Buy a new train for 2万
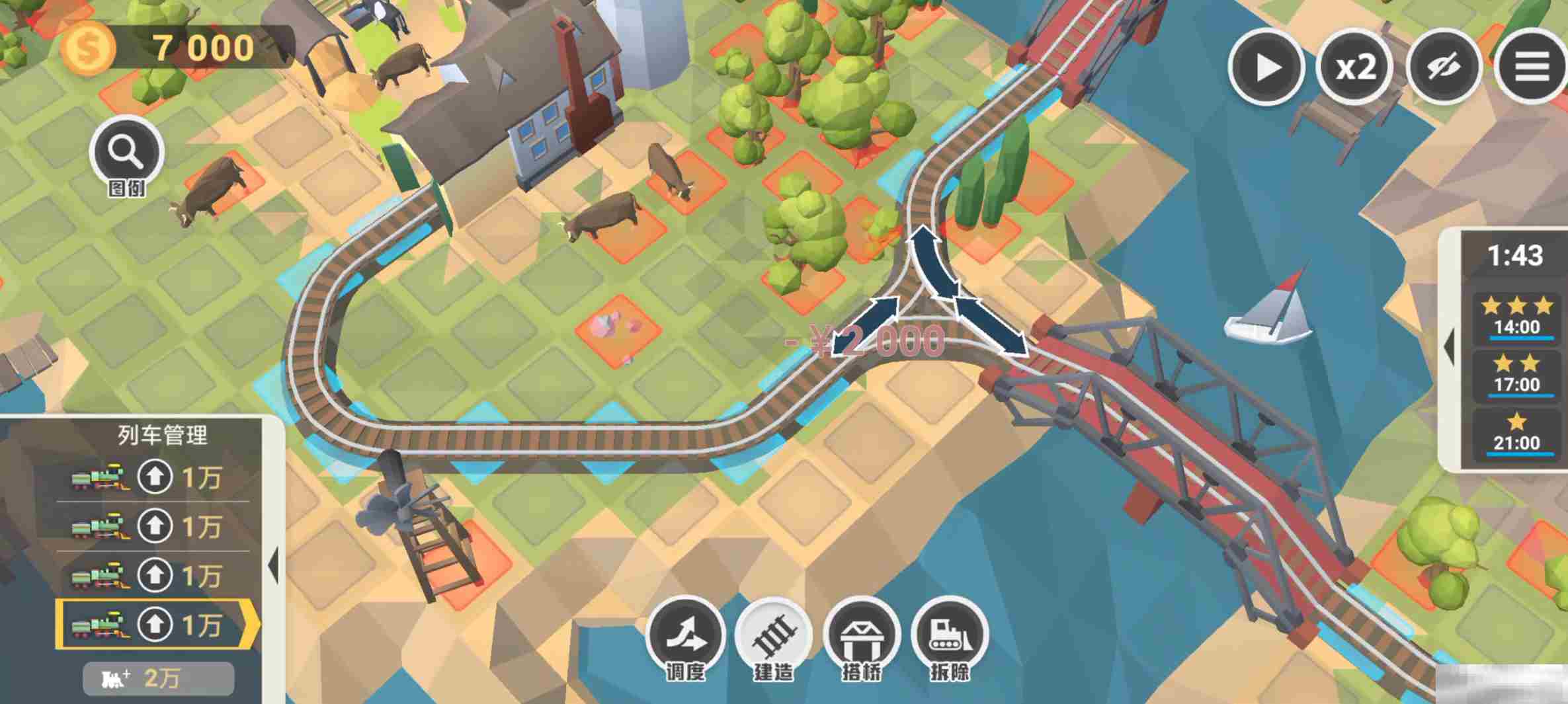This screenshot has width=1568, height=704. [x=158, y=678]
